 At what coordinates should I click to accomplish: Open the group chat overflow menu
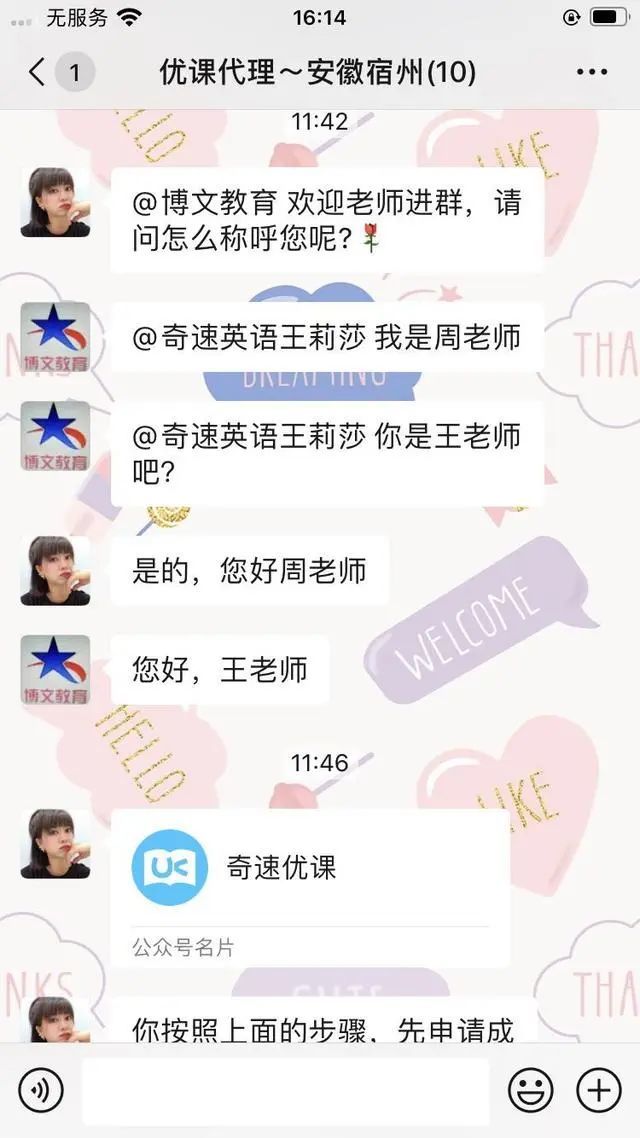(x=592, y=72)
